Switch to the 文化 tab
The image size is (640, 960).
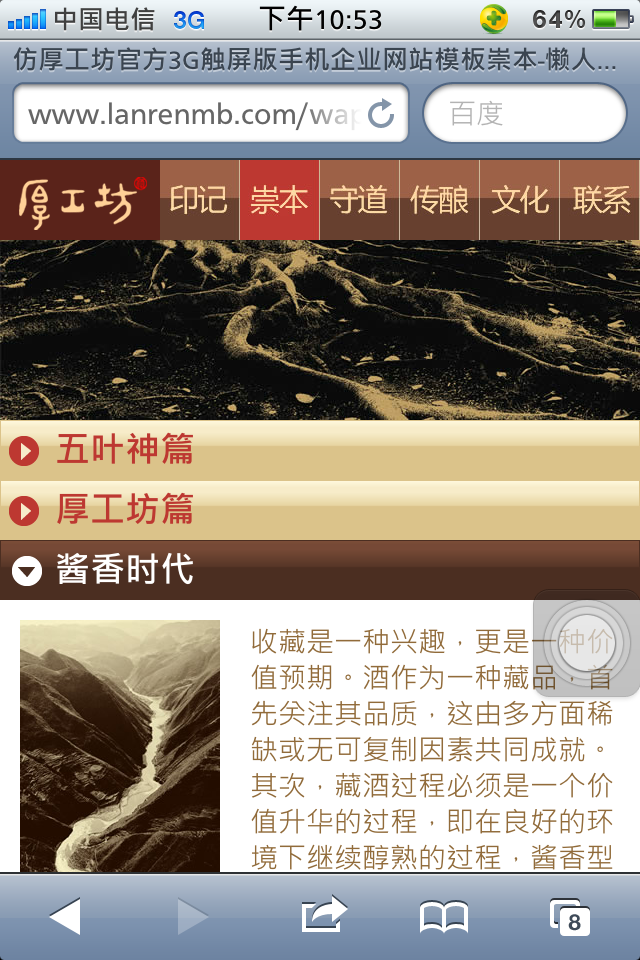point(519,200)
